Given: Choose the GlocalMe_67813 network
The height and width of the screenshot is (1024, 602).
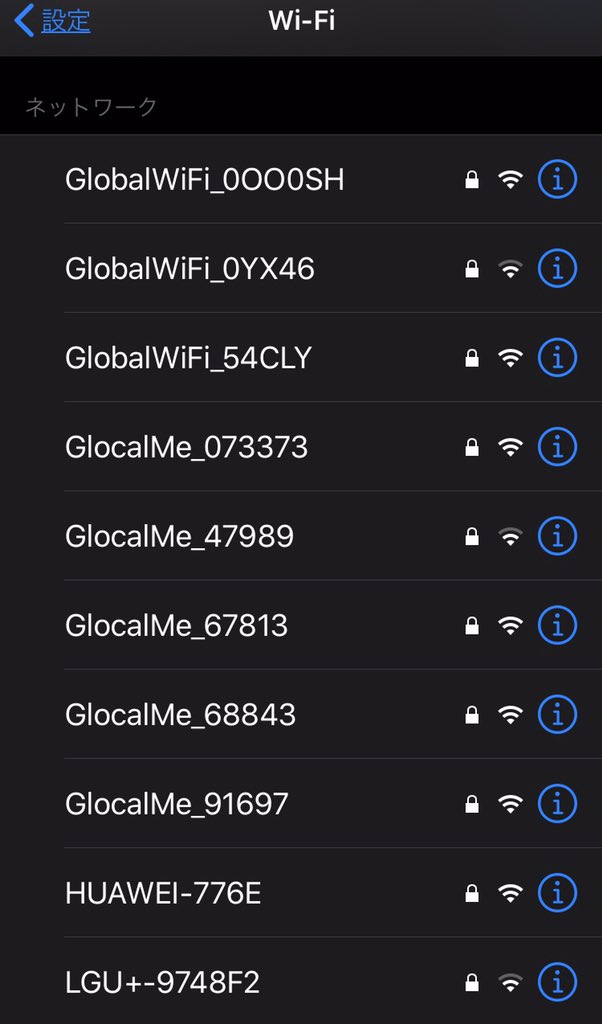Looking at the screenshot, I should click(x=301, y=625).
